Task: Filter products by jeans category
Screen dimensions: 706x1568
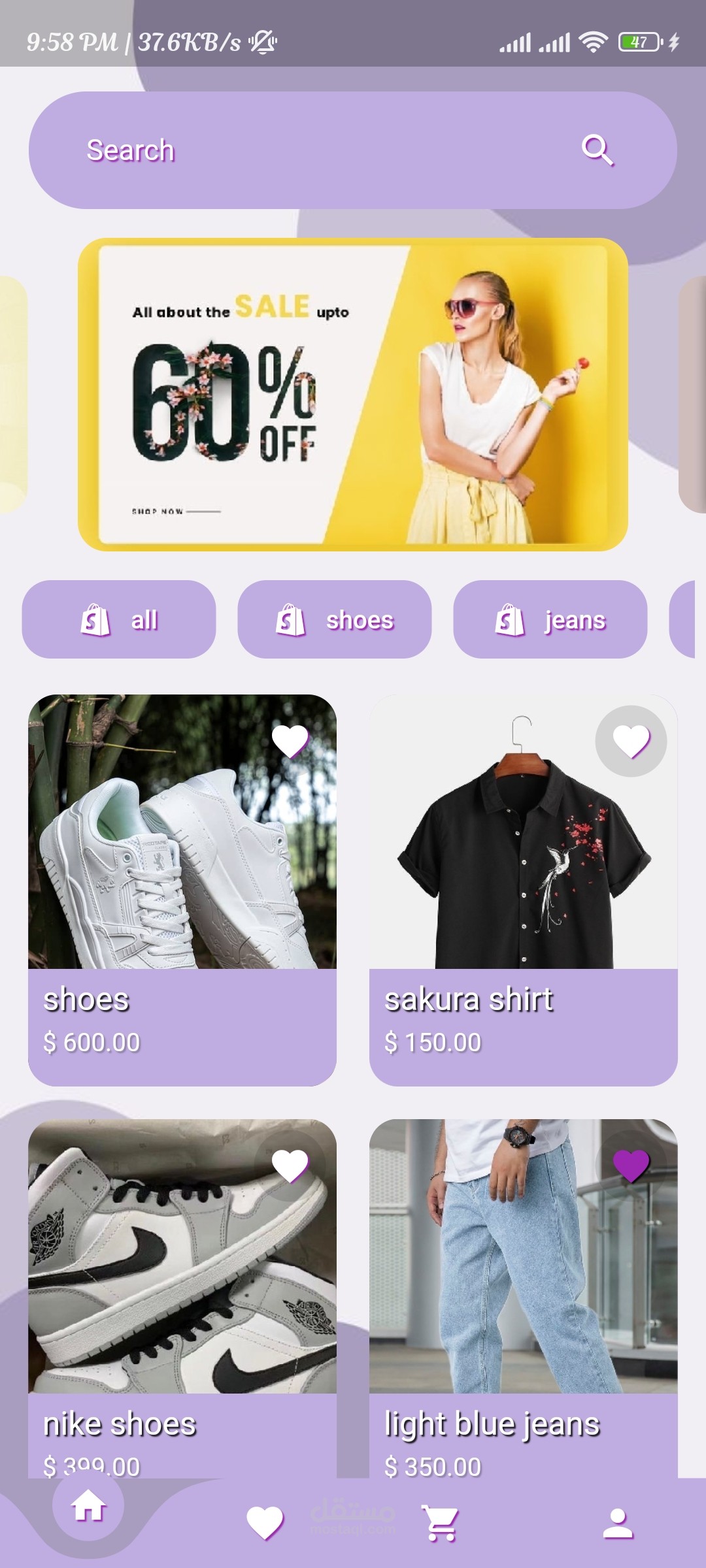Action: (x=550, y=619)
